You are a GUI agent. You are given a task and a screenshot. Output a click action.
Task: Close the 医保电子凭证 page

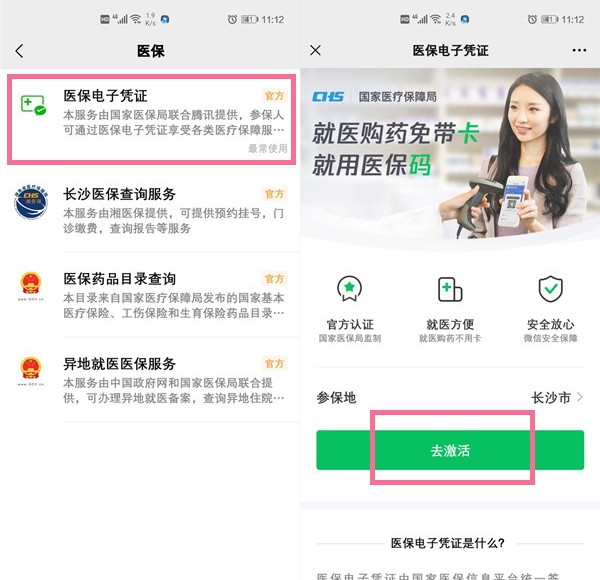coord(316,50)
